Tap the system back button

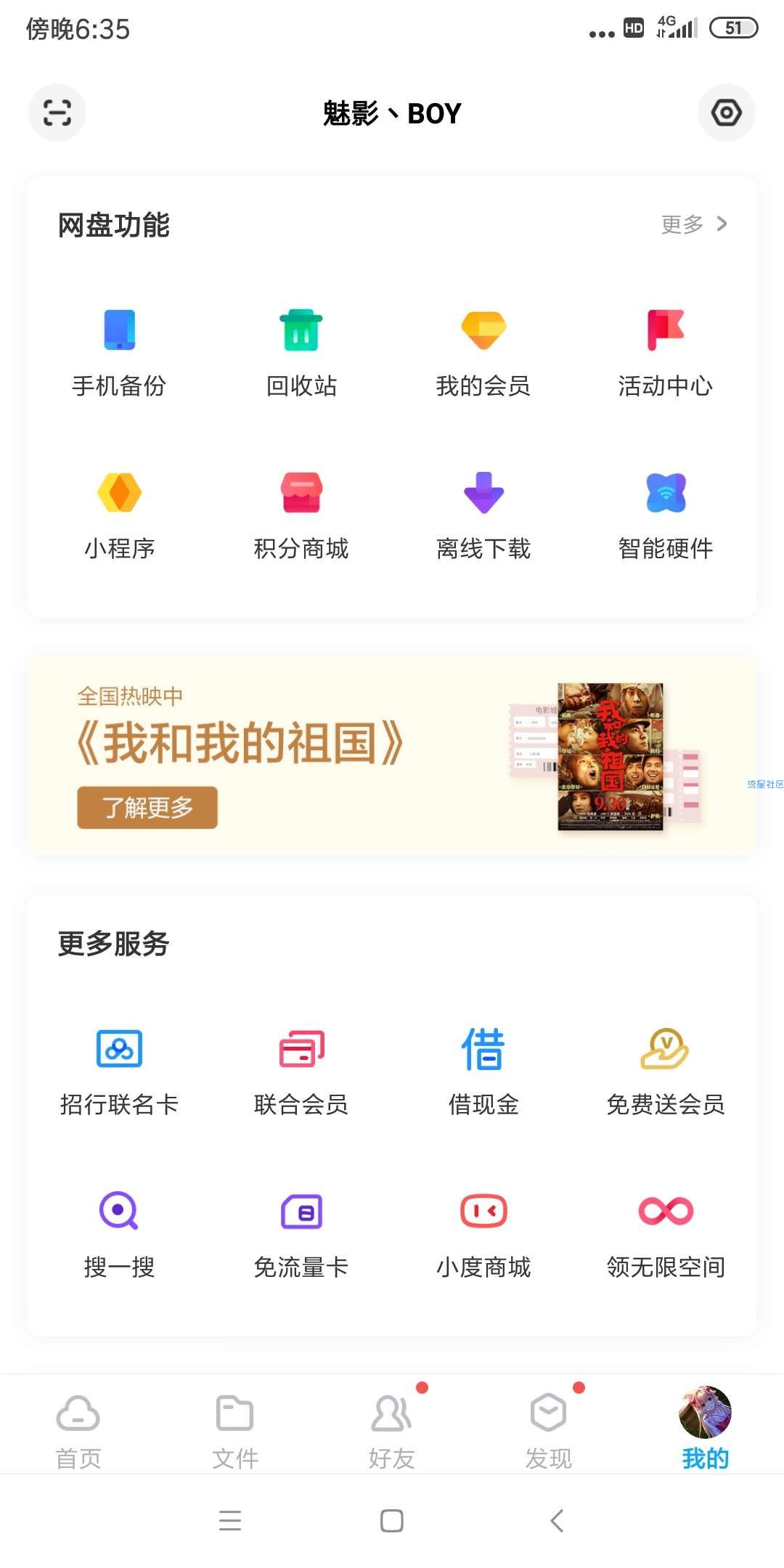point(557,1520)
